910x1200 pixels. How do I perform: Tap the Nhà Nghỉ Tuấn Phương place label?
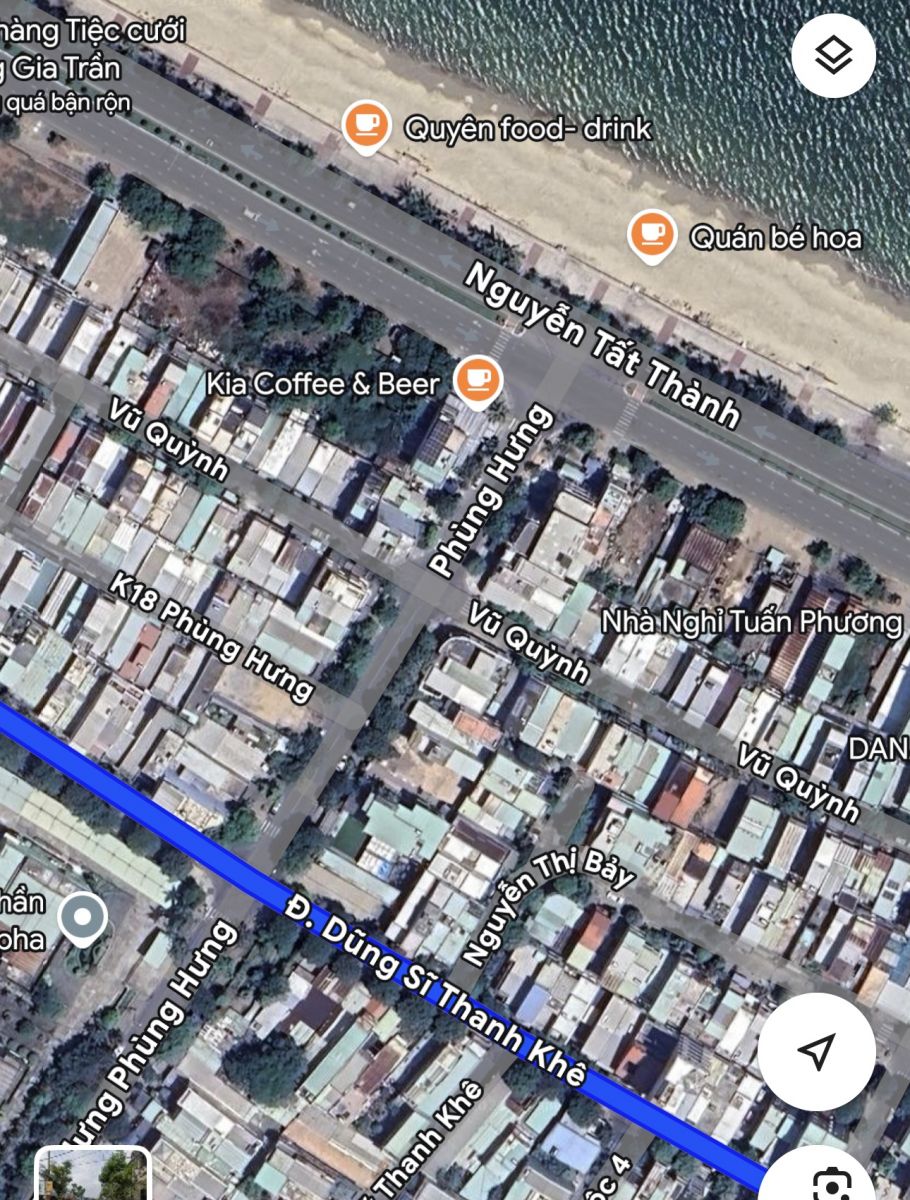[750, 622]
